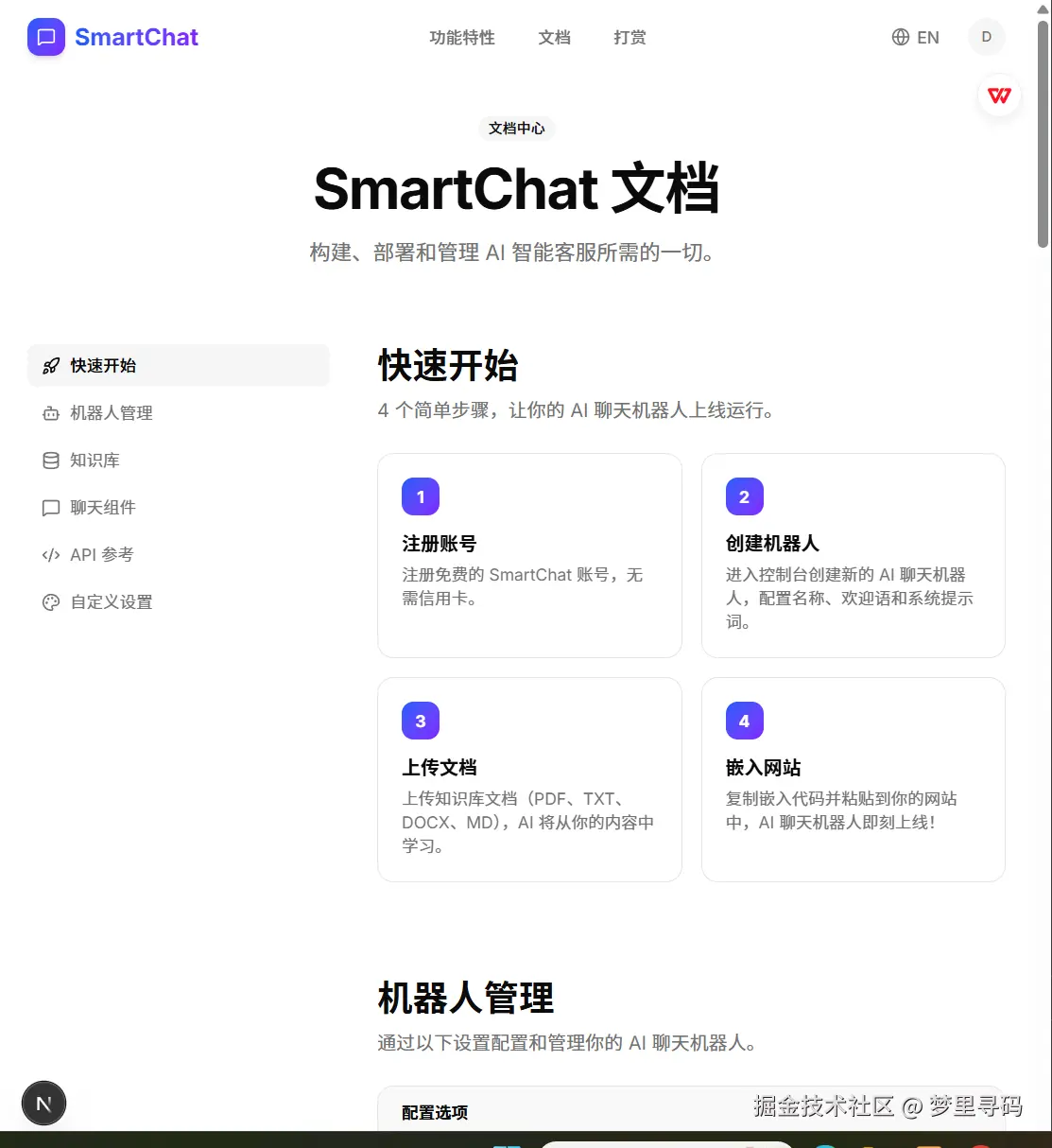Select the rocket icon beside 快速开始
The image size is (1052, 1148).
pyautogui.click(x=50, y=365)
